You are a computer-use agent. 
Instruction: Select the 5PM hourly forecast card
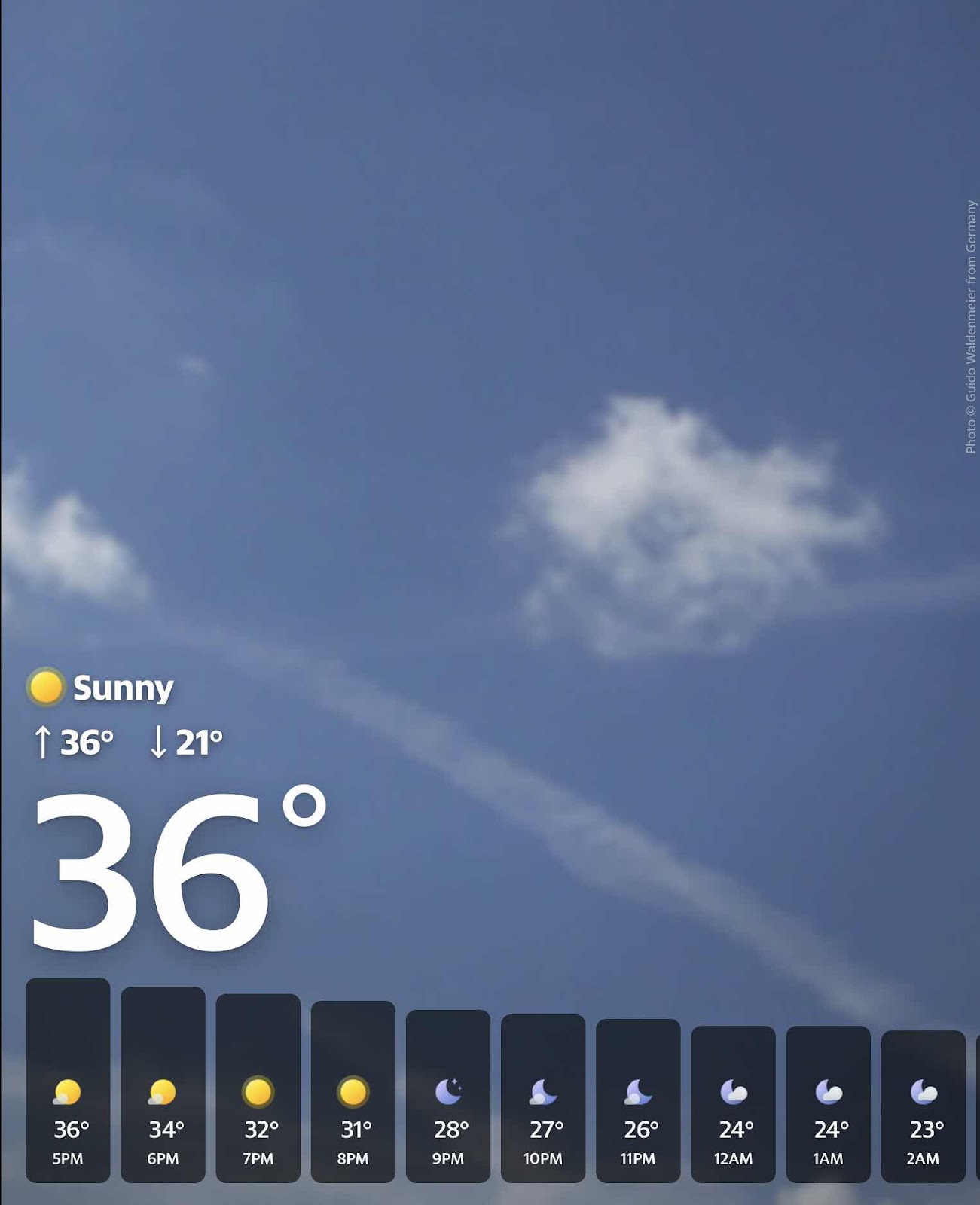pyautogui.click(x=68, y=1081)
